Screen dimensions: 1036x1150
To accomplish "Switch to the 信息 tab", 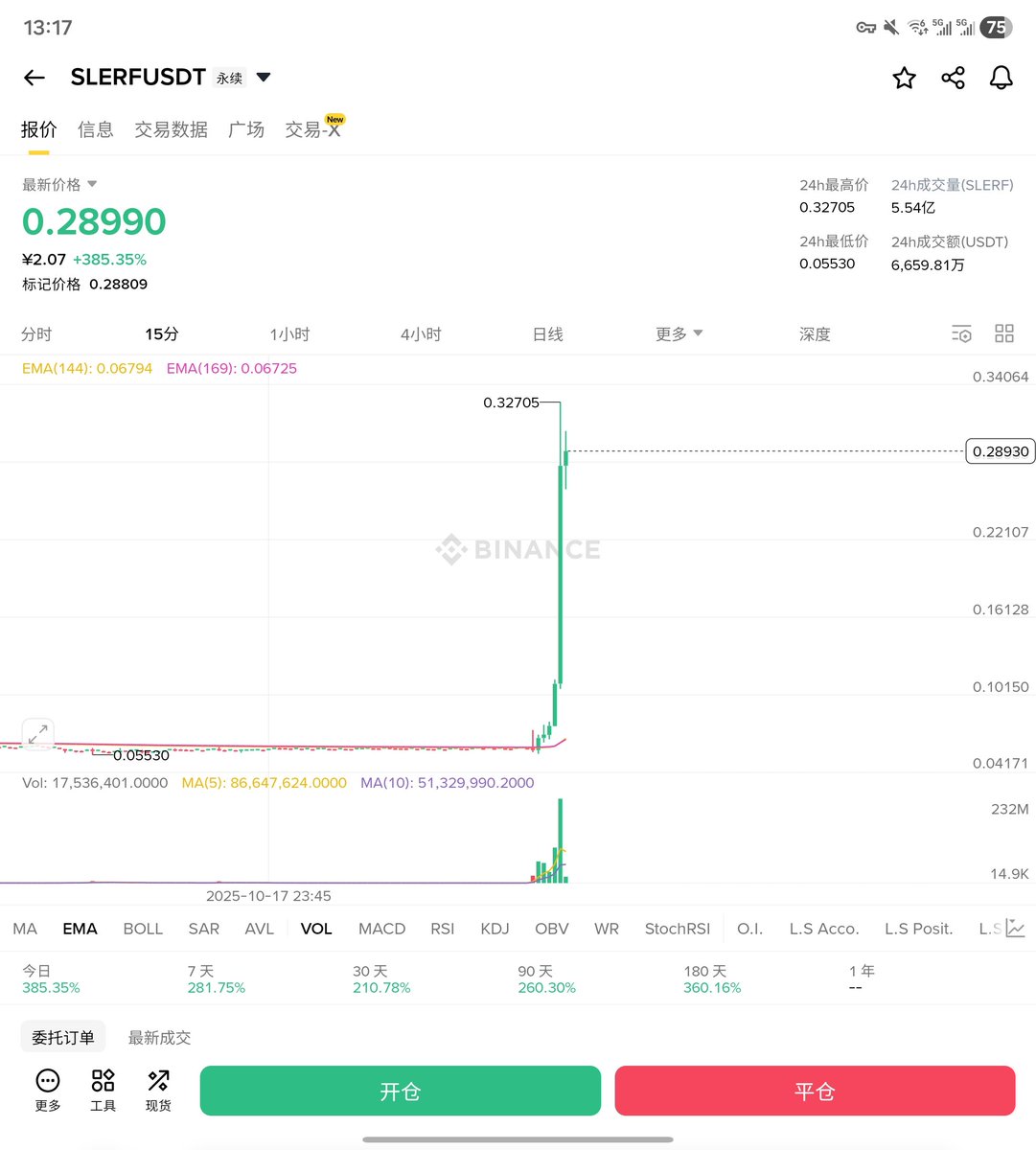I will (95, 129).
